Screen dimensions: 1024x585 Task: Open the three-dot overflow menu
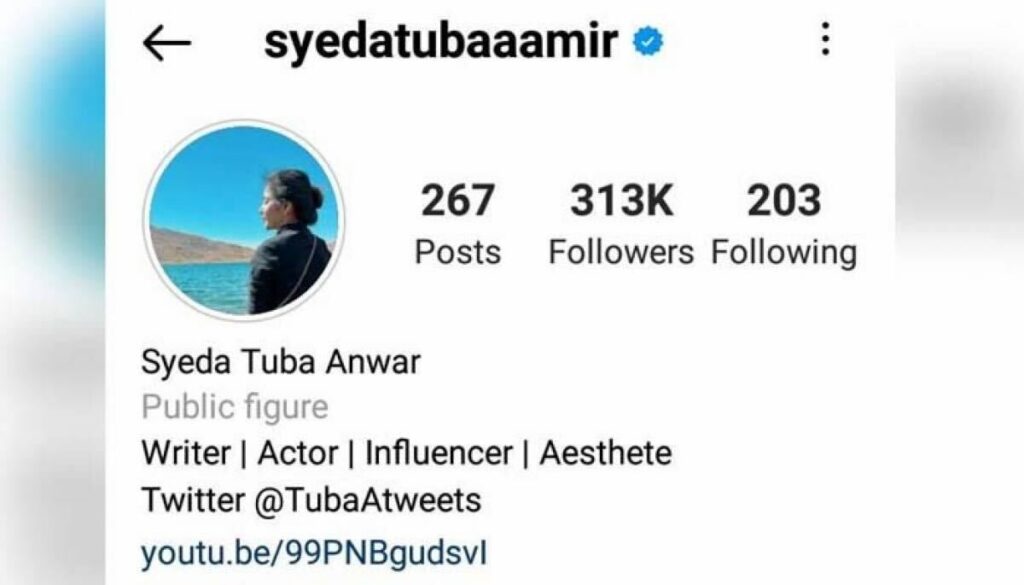825,40
